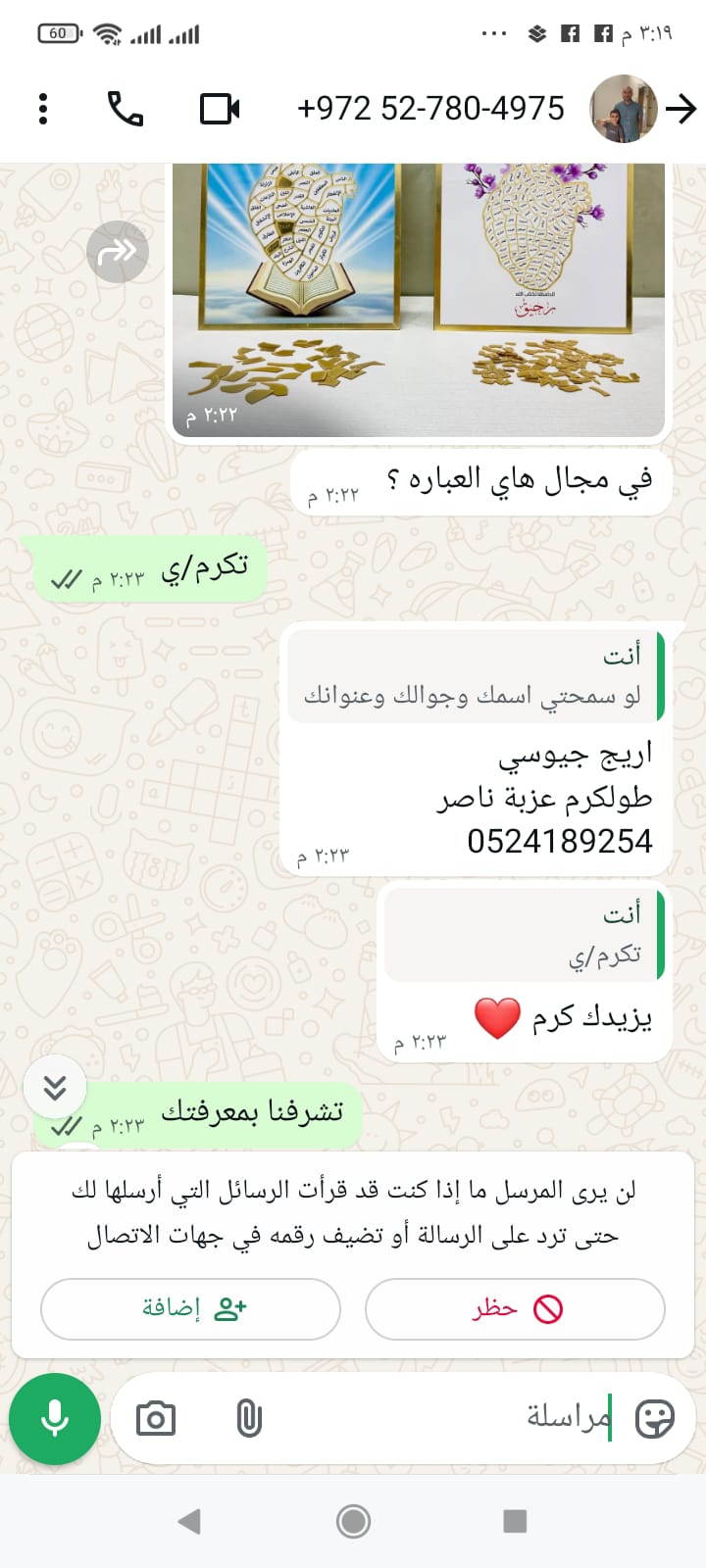The height and width of the screenshot is (1568, 706).
Task: Open the camera from the message bar
Action: coord(156,1418)
